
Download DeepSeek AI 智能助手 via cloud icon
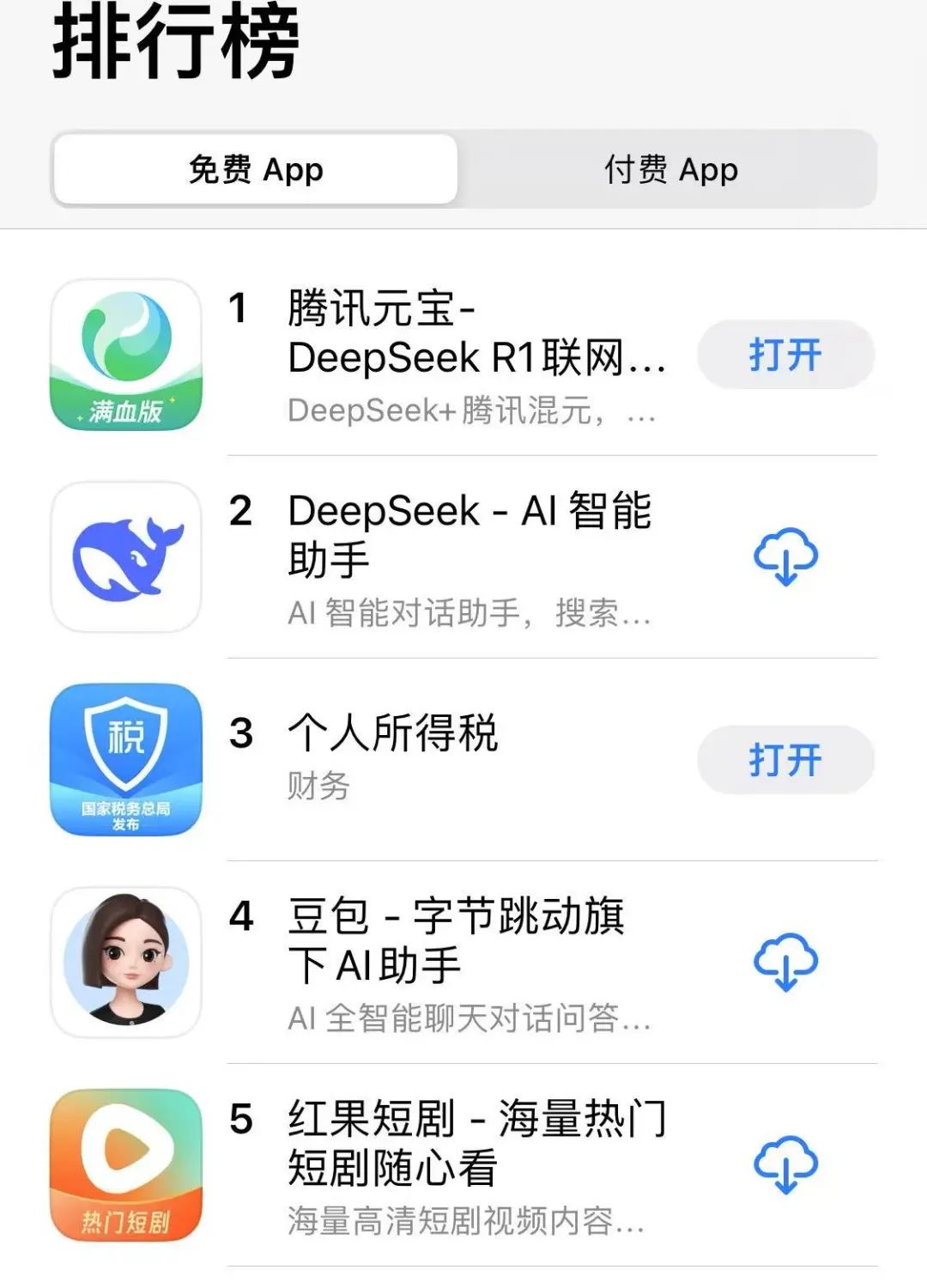(x=785, y=556)
